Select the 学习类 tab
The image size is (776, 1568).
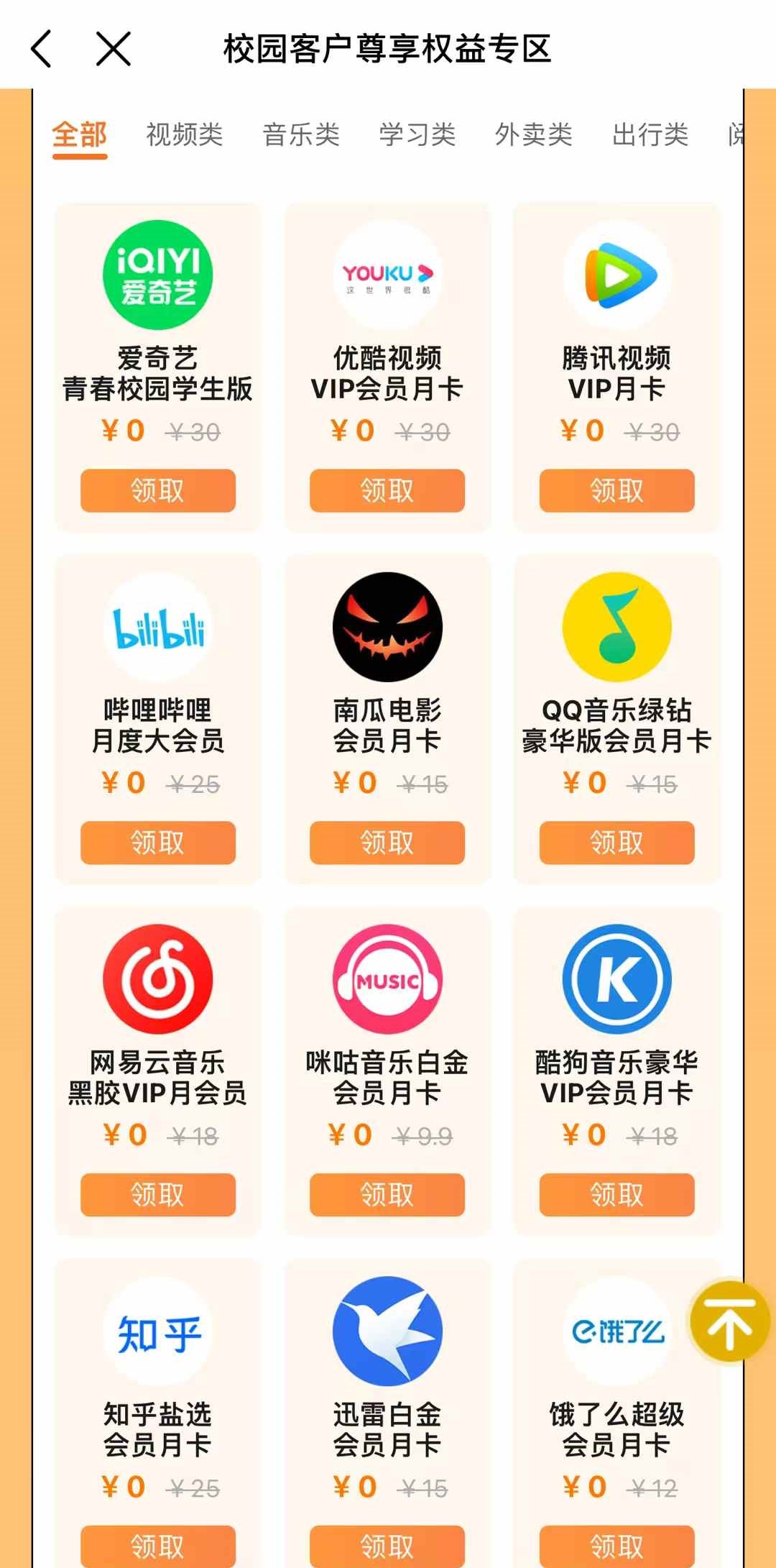tap(417, 134)
